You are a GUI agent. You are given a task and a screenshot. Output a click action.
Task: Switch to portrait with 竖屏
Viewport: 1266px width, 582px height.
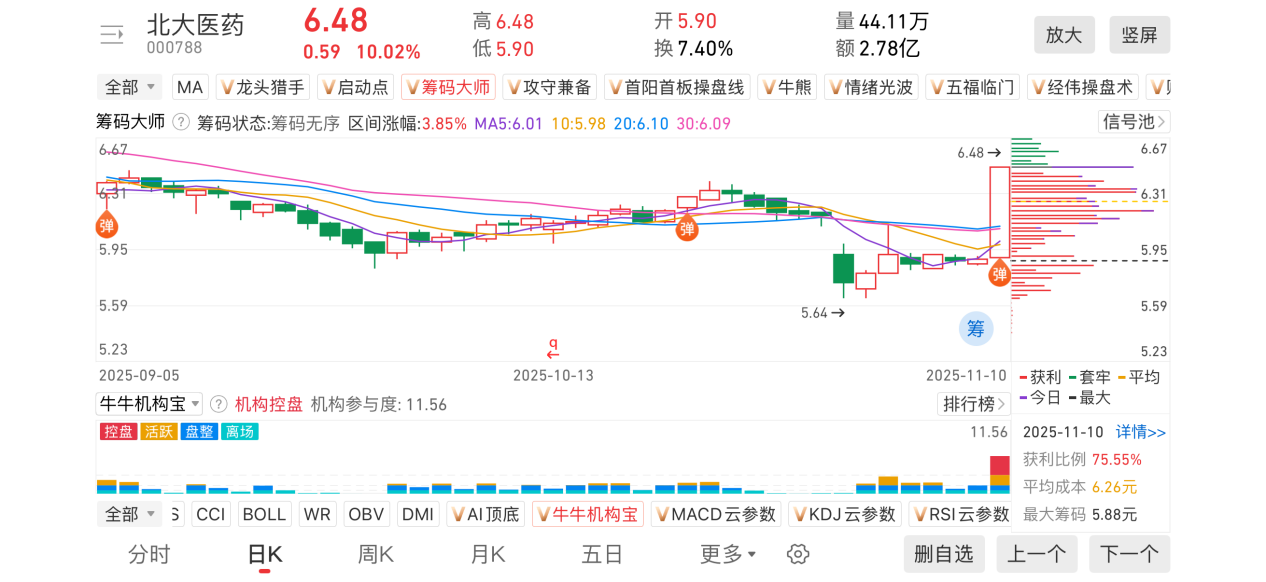(1139, 35)
